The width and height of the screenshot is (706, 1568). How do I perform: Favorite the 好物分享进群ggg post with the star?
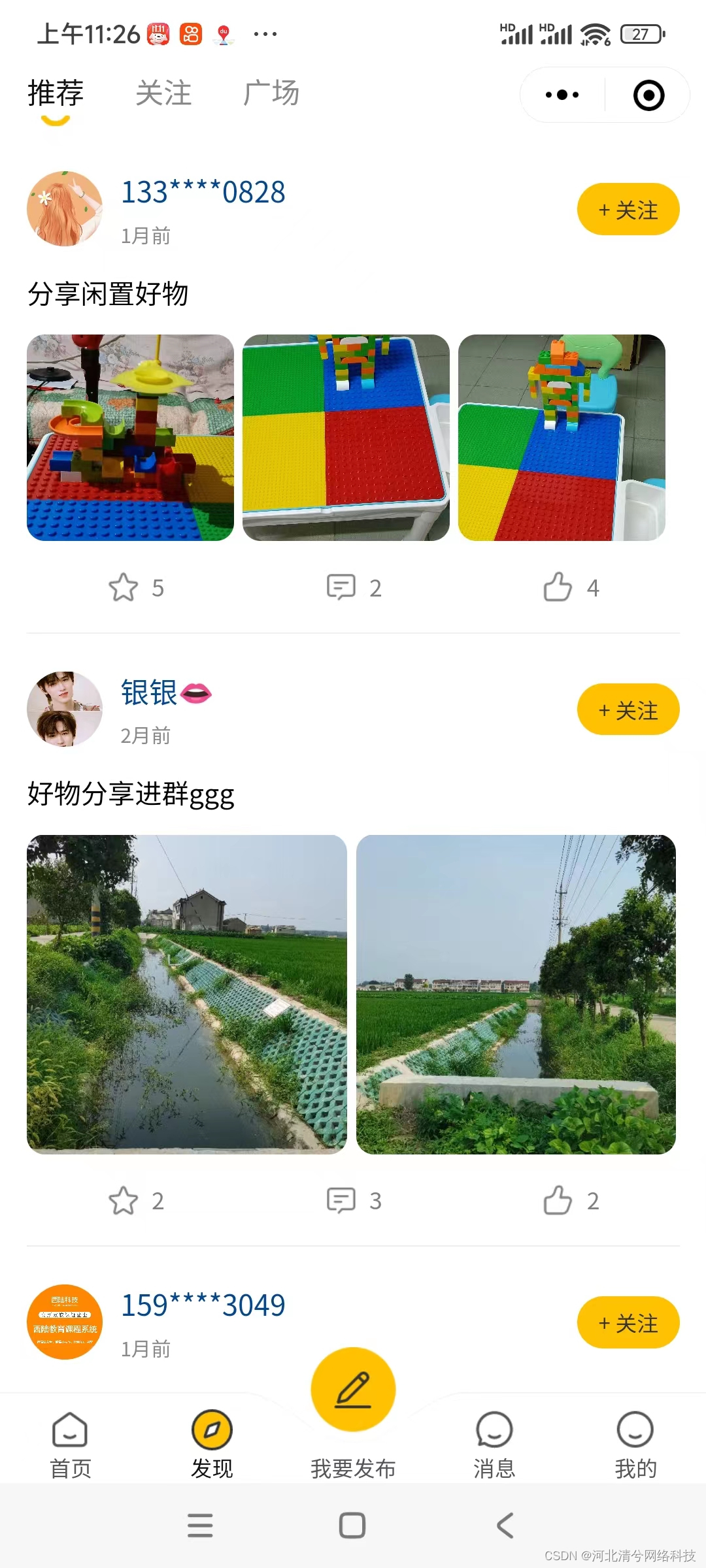click(x=124, y=1200)
